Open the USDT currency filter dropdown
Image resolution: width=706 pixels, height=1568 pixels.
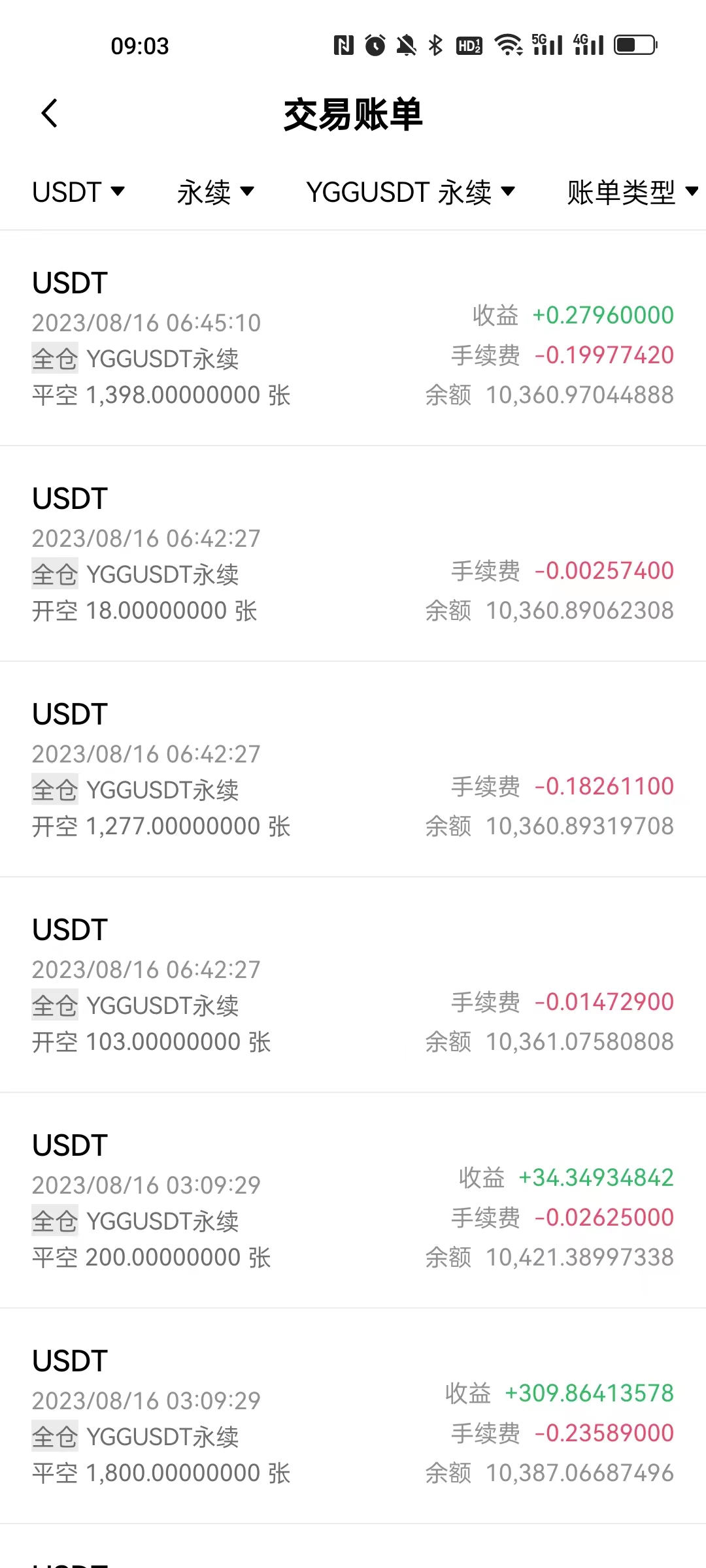coord(78,191)
